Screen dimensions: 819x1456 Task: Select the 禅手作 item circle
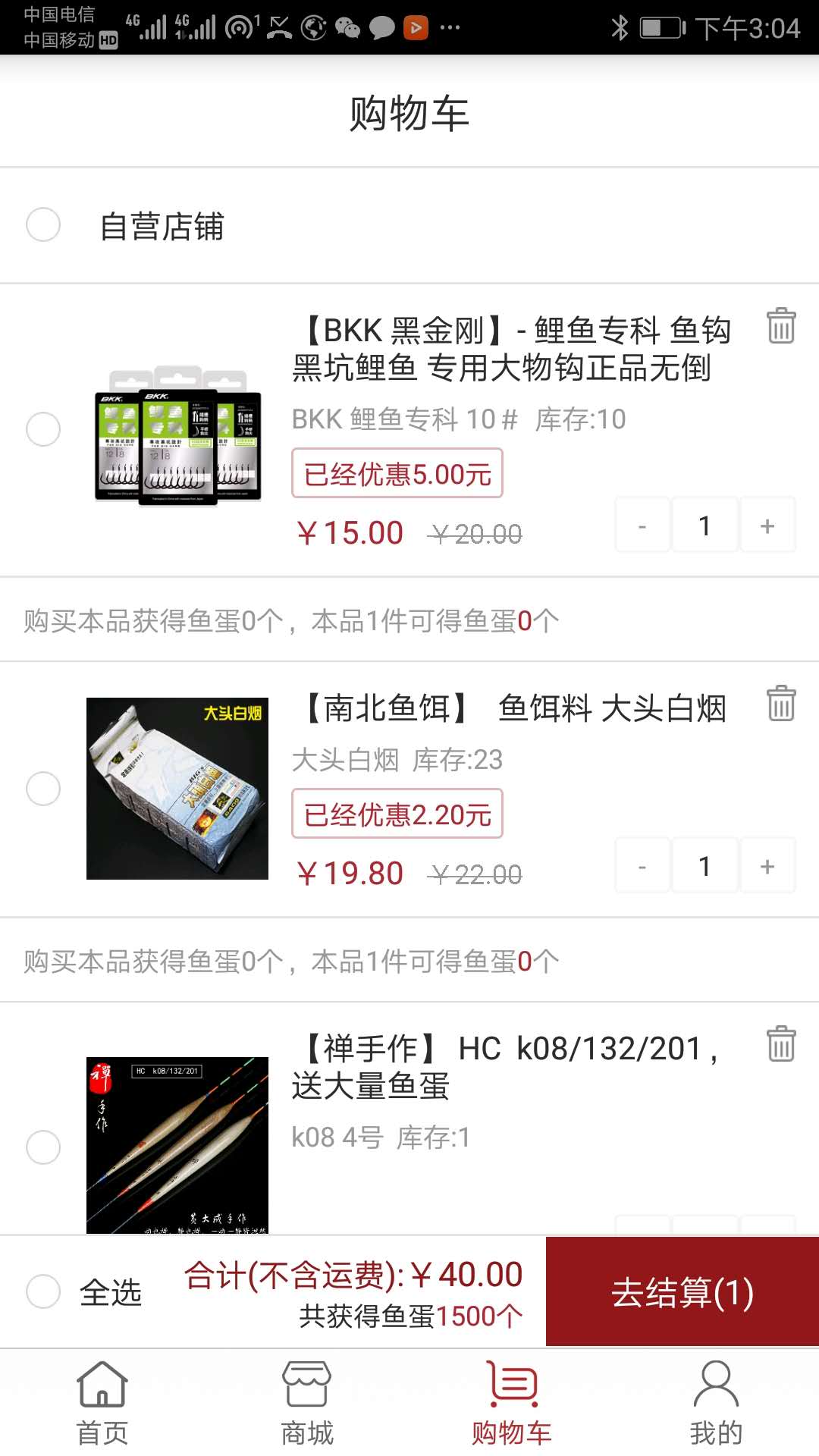click(x=43, y=1147)
